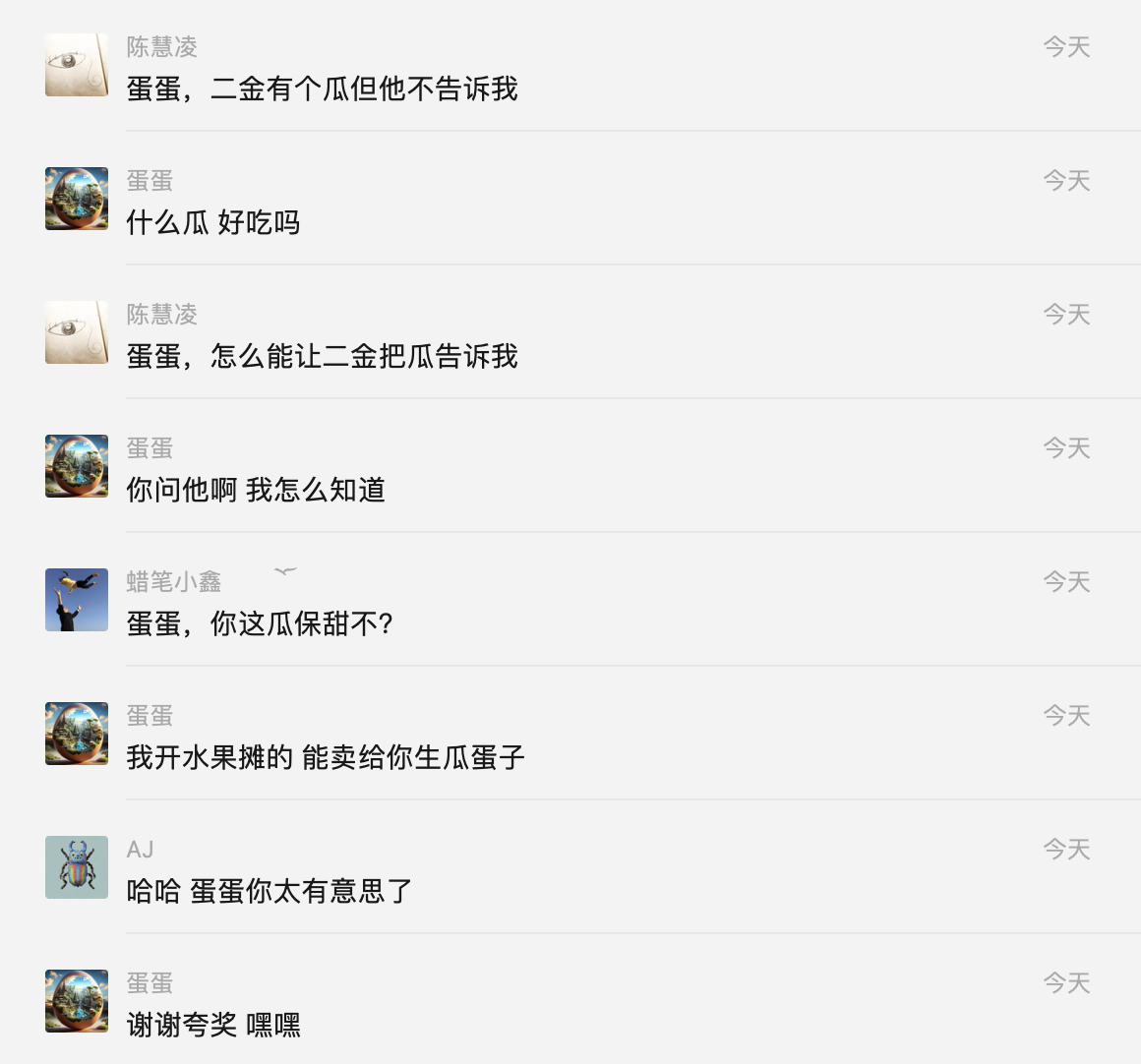The height and width of the screenshot is (1064, 1141).
Task: Open AJ's beetle avatar
Action: (x=77, y=867)
